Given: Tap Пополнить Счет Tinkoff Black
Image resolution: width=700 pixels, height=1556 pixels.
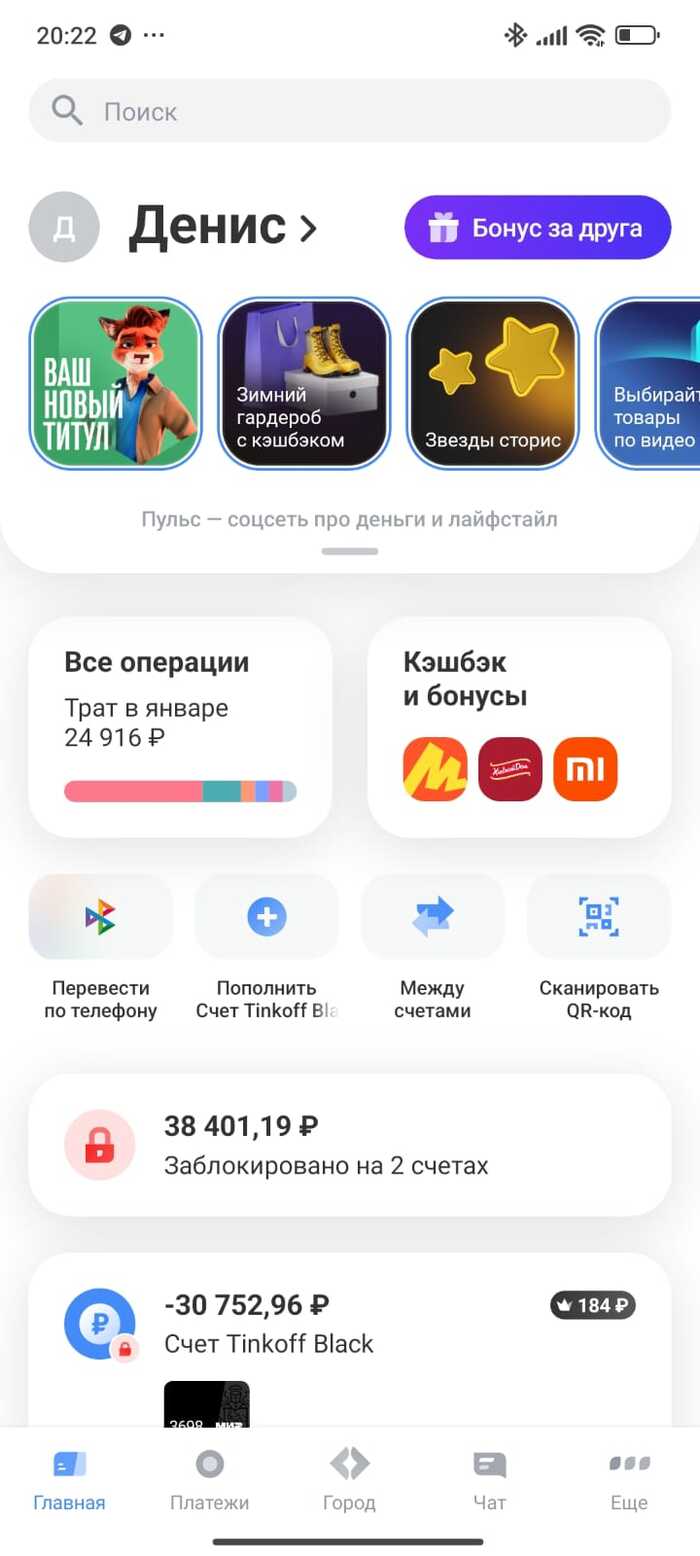Looking at the screenshot, I should click(267, 946).
